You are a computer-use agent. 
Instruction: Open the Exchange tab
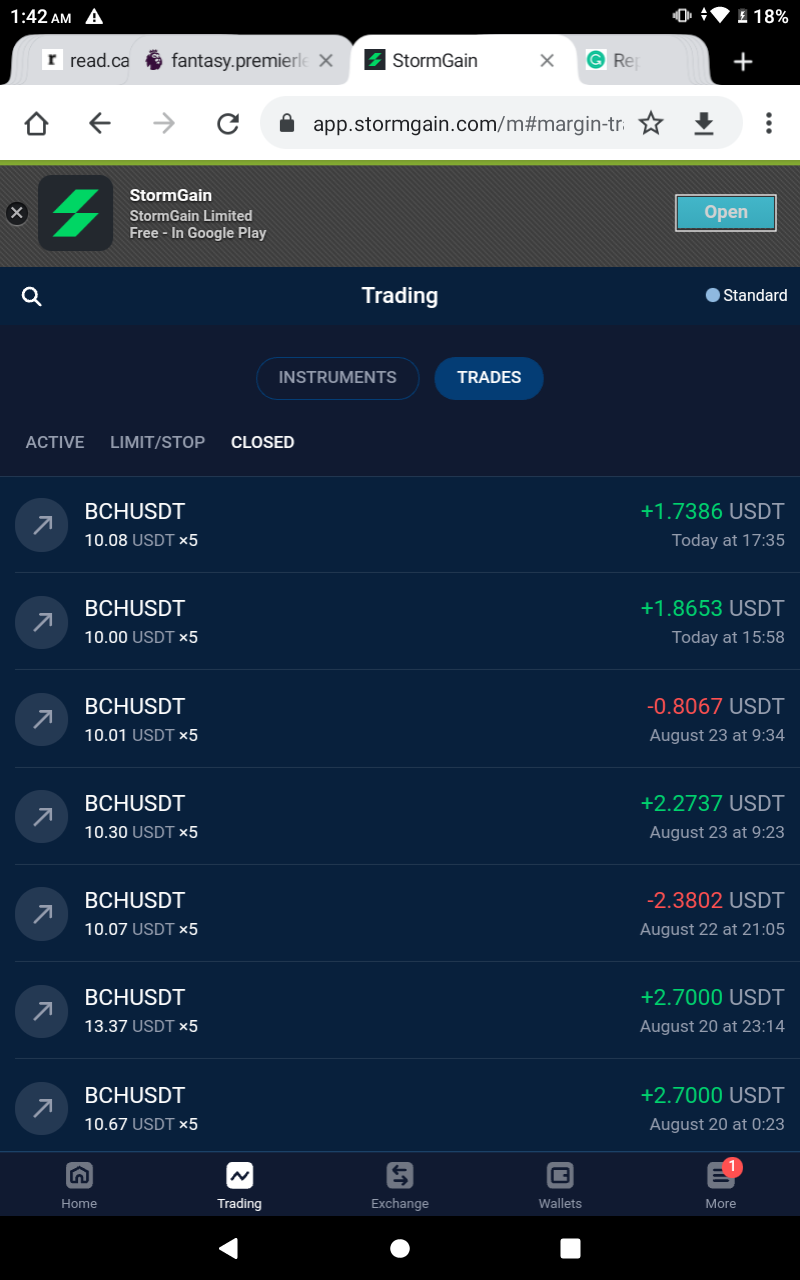[400, 1185]
